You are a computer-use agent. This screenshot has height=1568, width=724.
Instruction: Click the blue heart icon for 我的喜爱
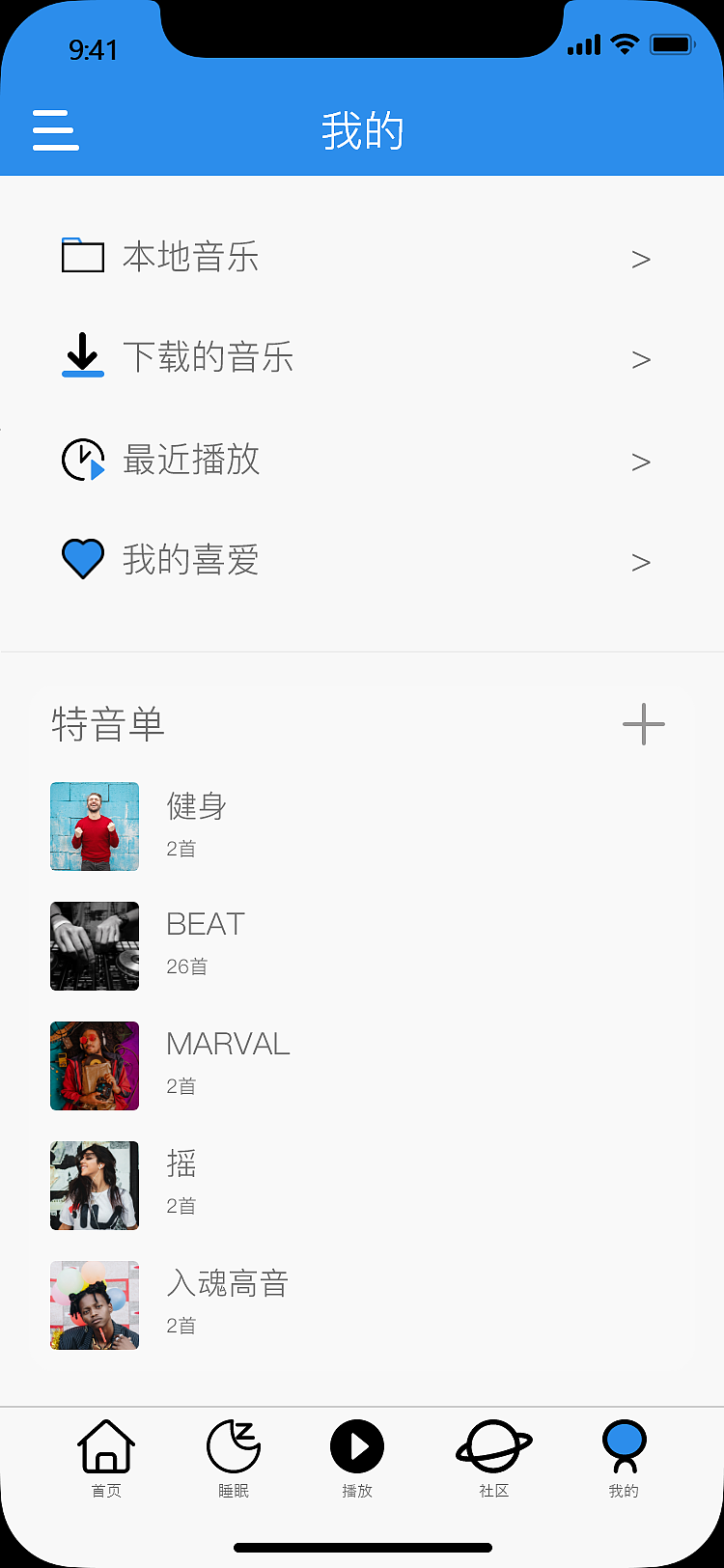tap(82, 558)
